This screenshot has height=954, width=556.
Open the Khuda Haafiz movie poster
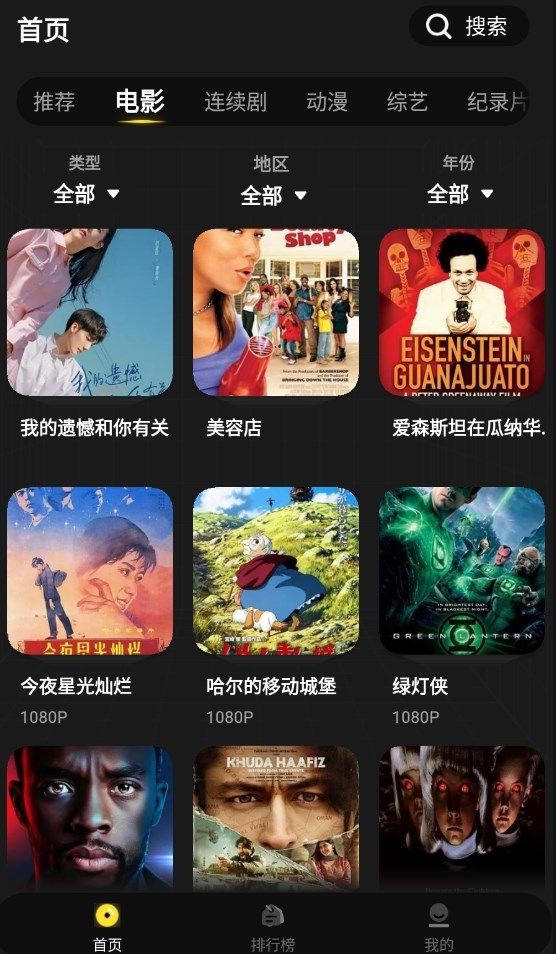click(276, 818)
